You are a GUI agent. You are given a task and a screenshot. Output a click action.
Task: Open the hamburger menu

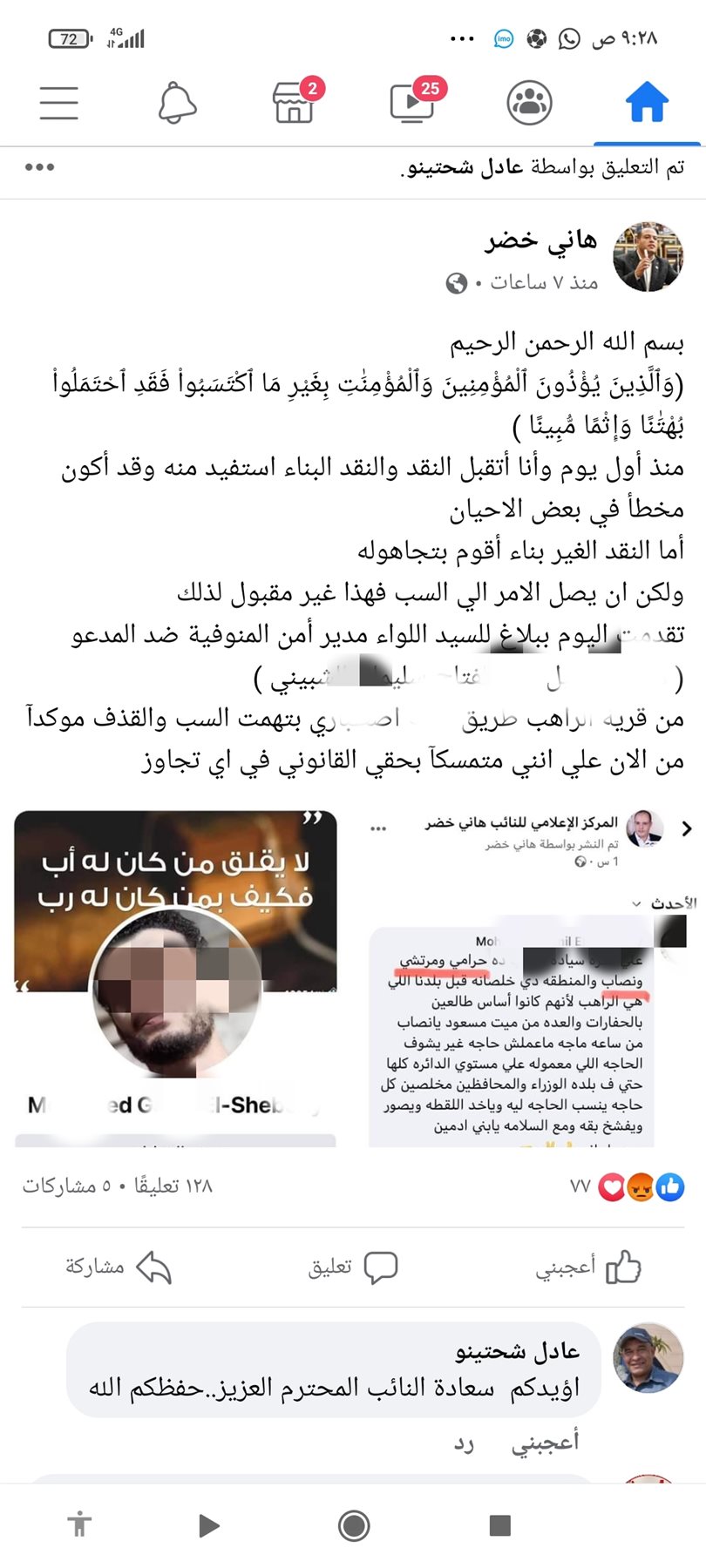click(x=58, y=103)
